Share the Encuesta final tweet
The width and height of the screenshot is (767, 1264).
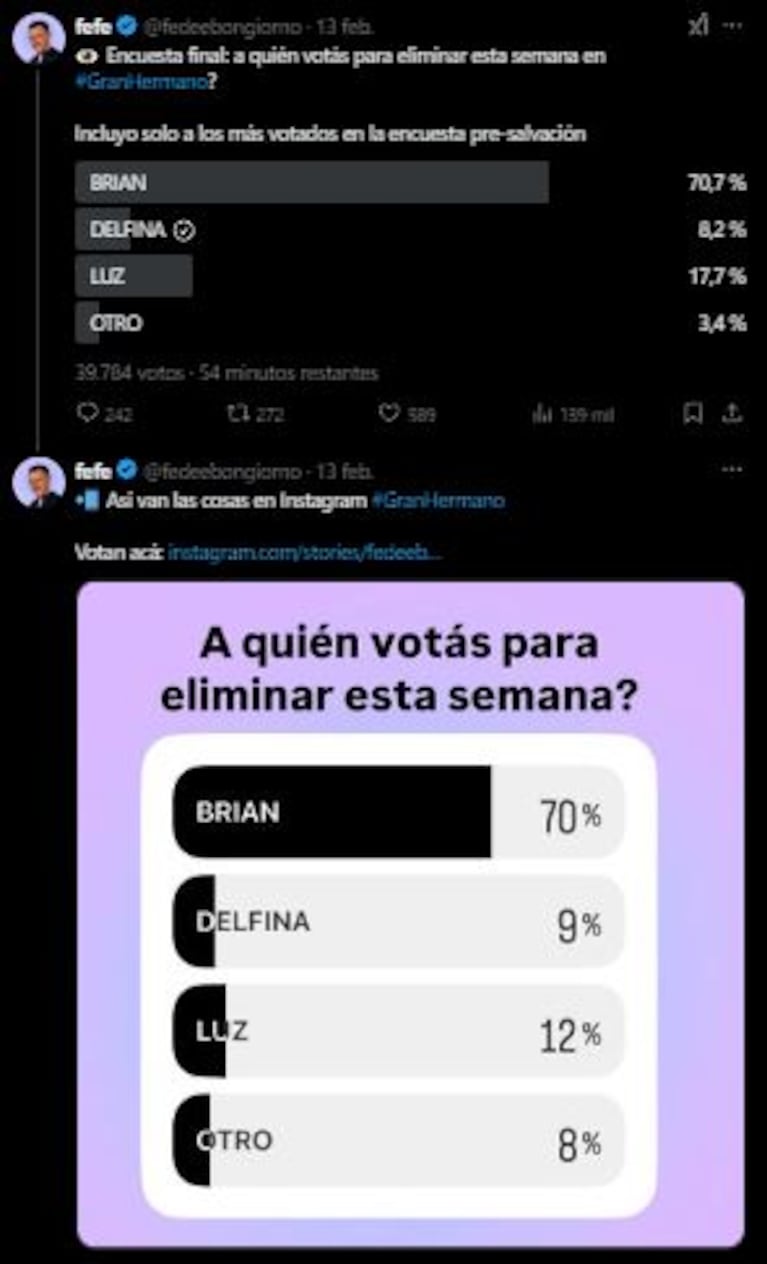[x=731, y=413]
